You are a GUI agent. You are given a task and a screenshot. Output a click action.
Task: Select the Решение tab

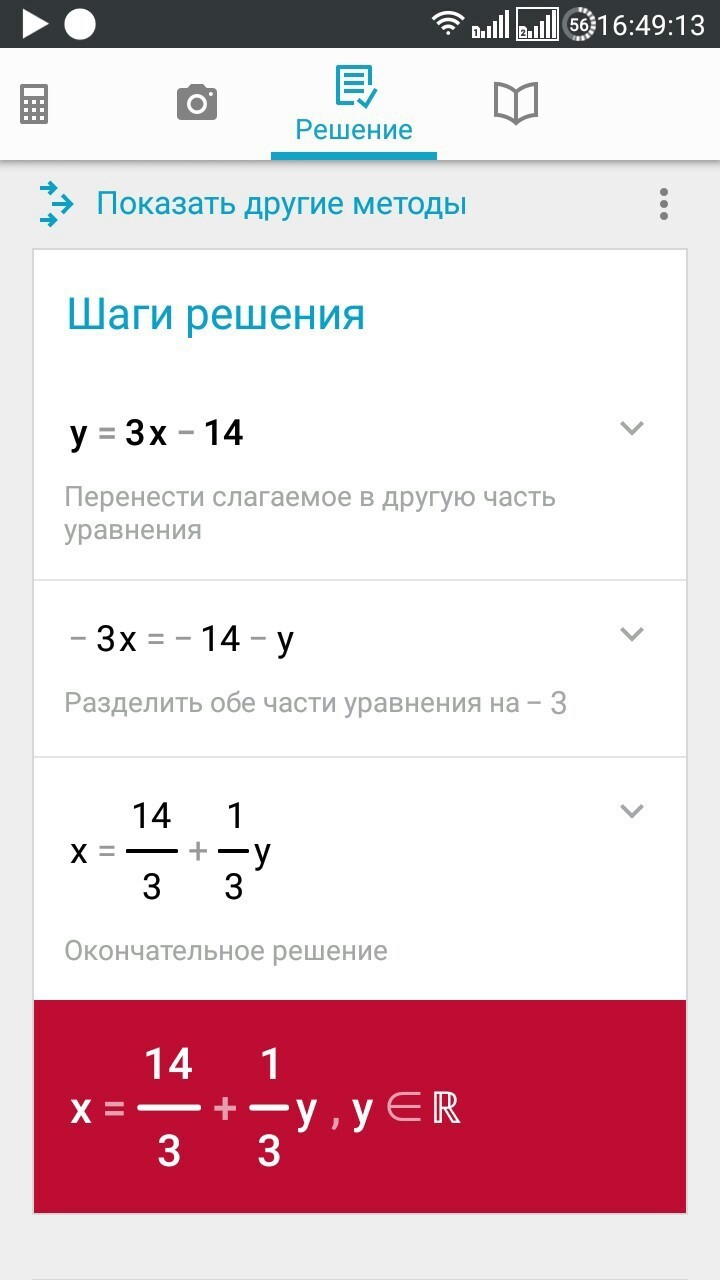[354, 105]
